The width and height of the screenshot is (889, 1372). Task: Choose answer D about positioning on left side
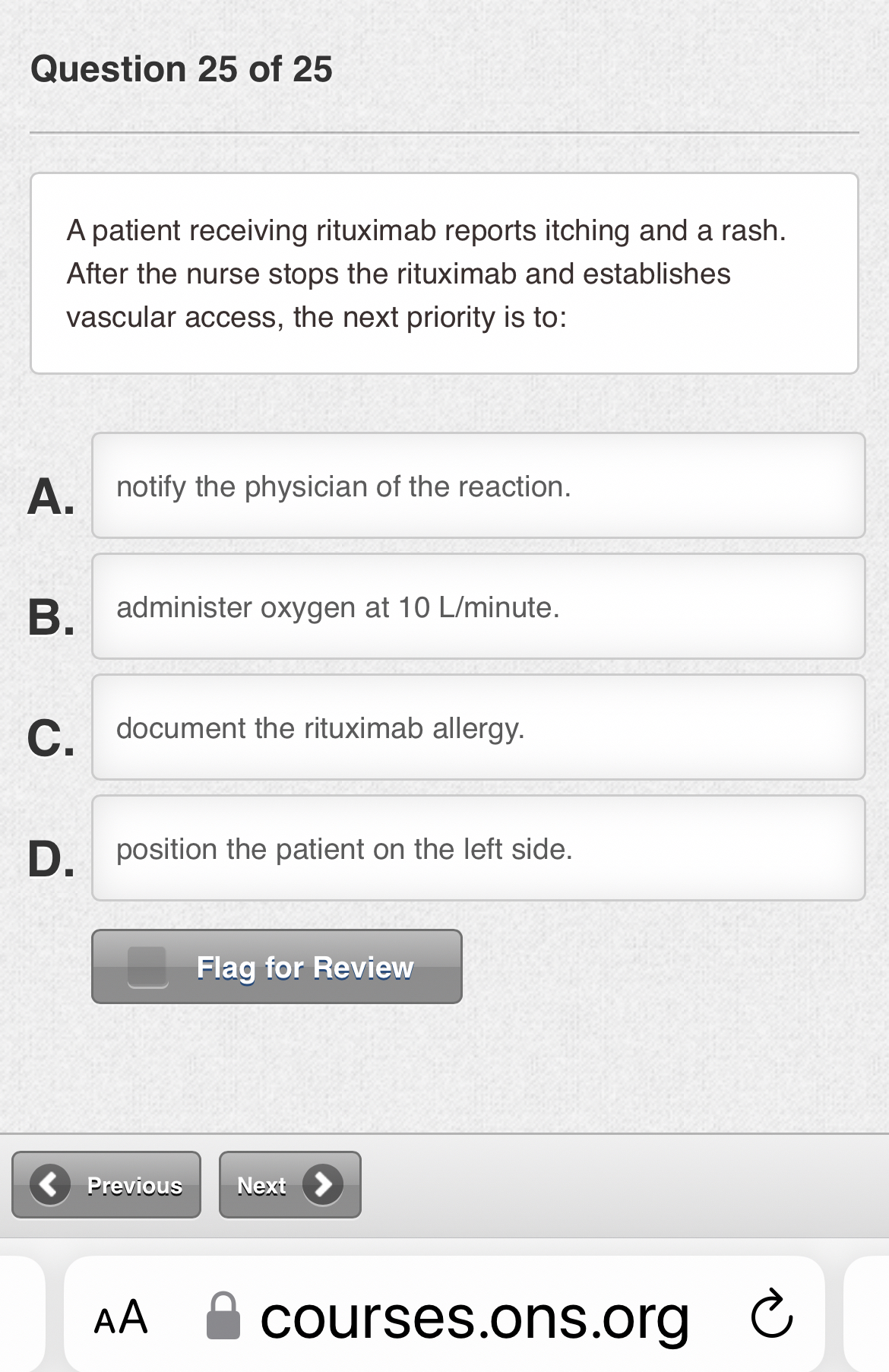click(x=479, y=848)
